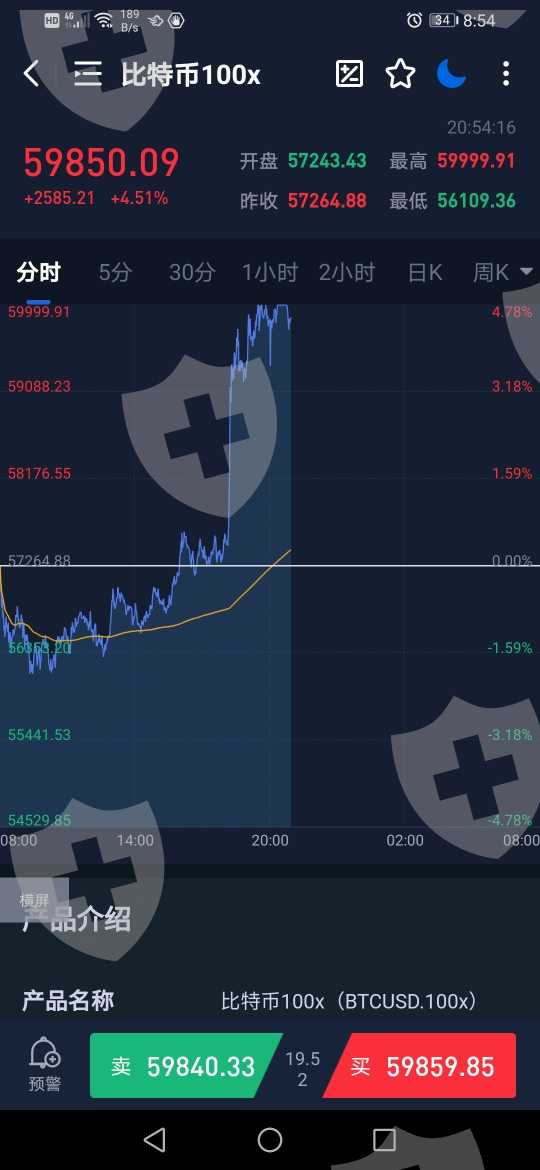The height and width of the screenshot is (1170, 540).
Task: Tap the system home button
Action: pyautogui.click(x=270, y=1139)
